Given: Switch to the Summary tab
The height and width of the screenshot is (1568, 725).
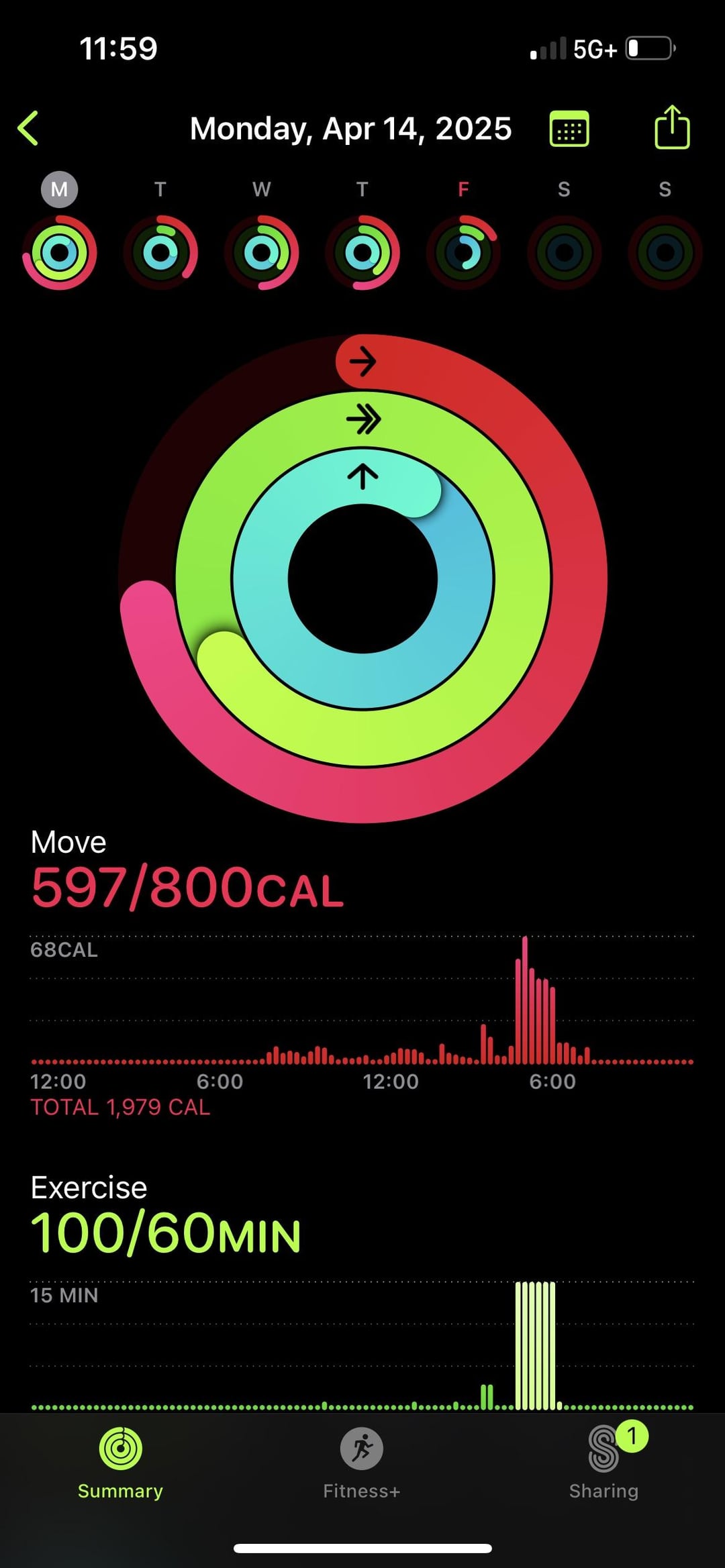Looking at the screenshot, I should pos(120,1463).
